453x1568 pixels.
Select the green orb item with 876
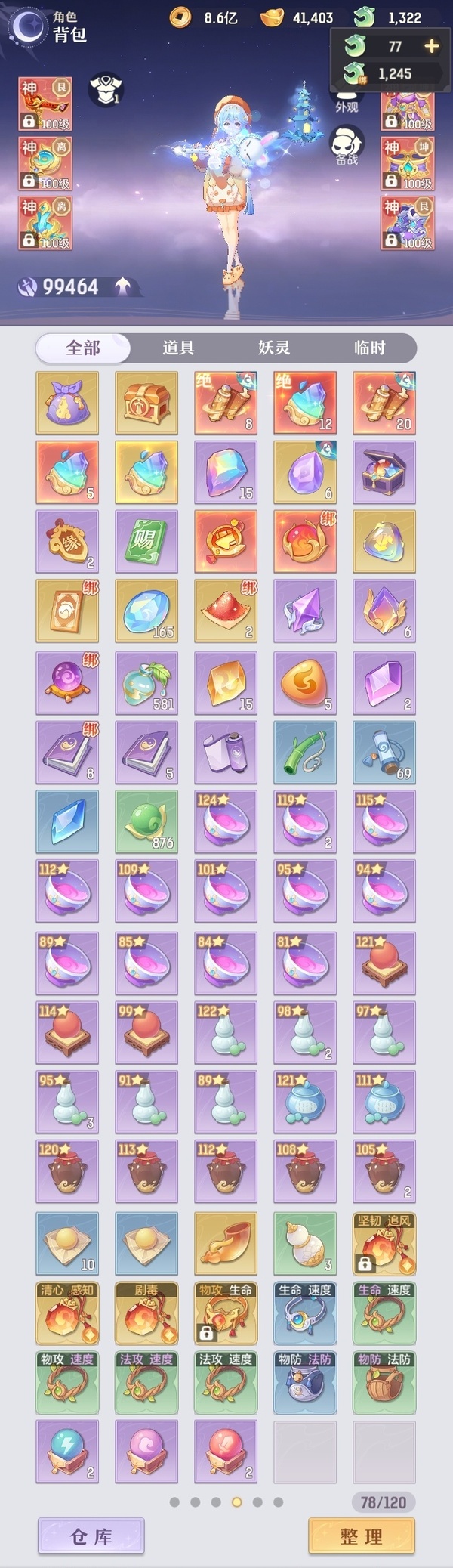point(146,822)
